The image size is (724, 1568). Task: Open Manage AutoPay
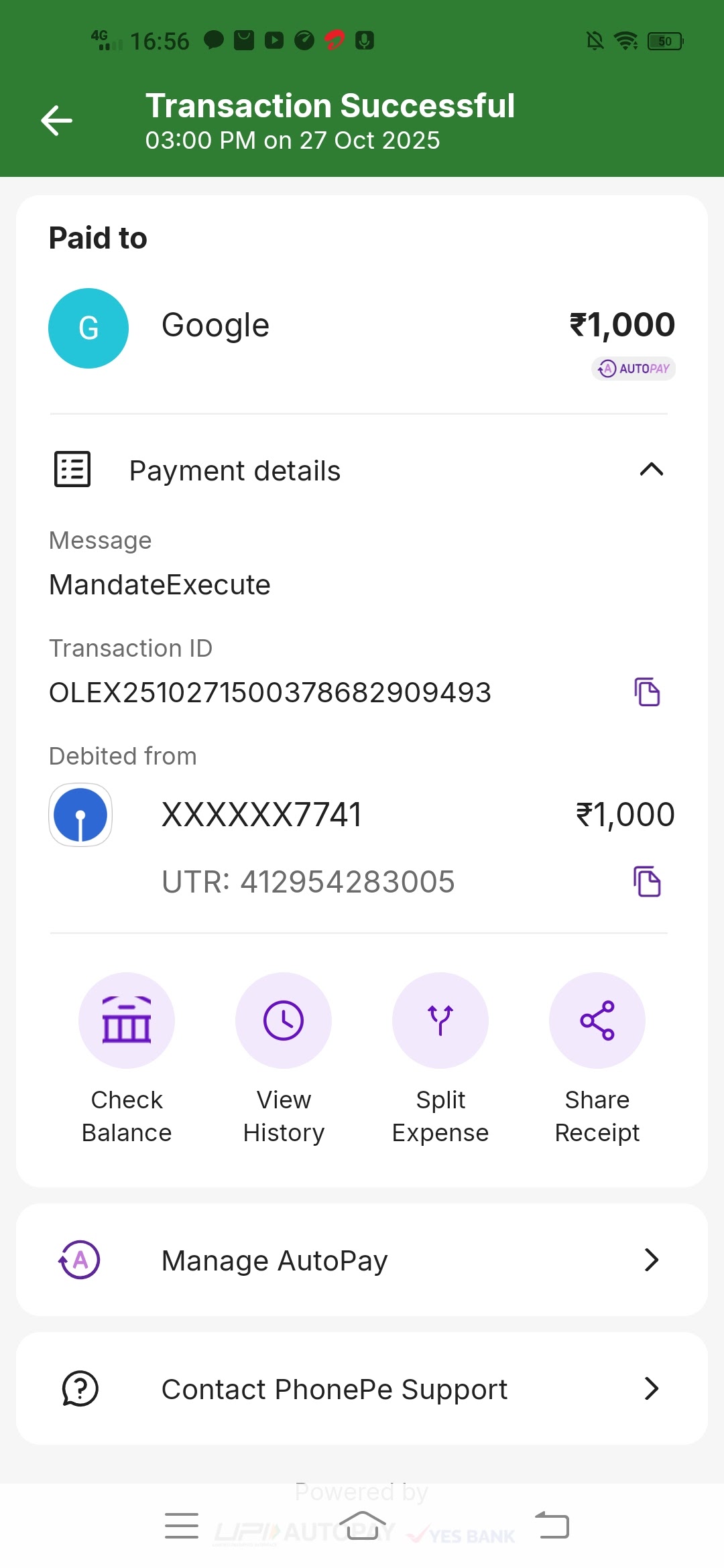(362, 1260)
